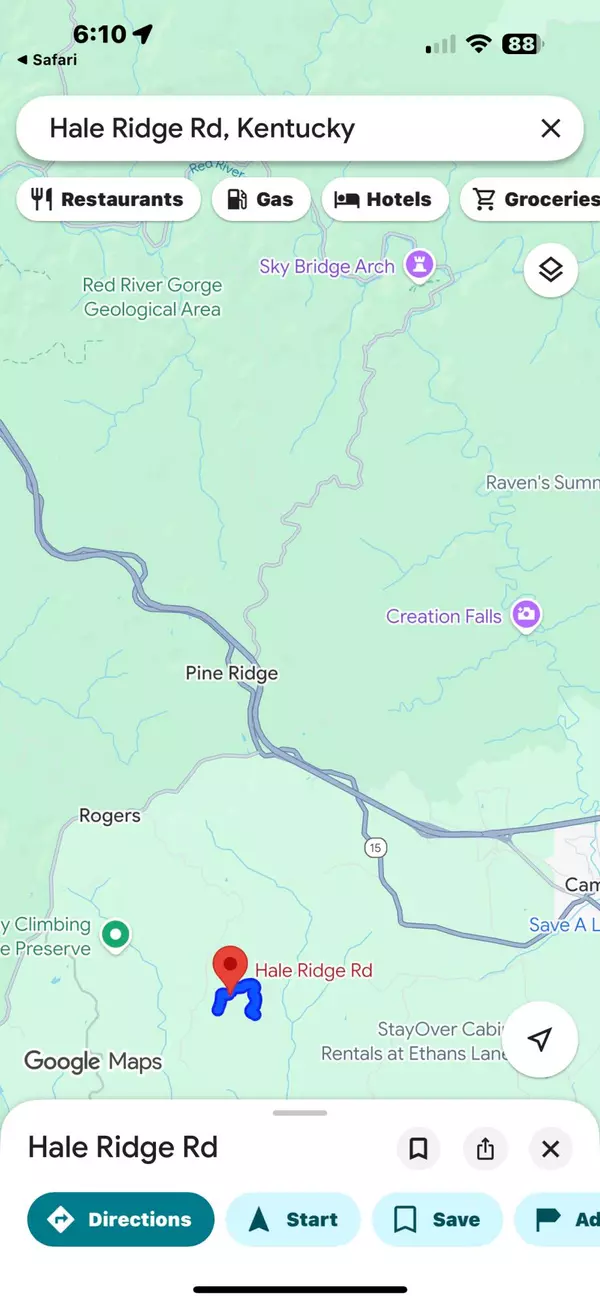Open Creation Falls map marker
The width and height of the screenshot is (600, 1304).
coord(526,614)
